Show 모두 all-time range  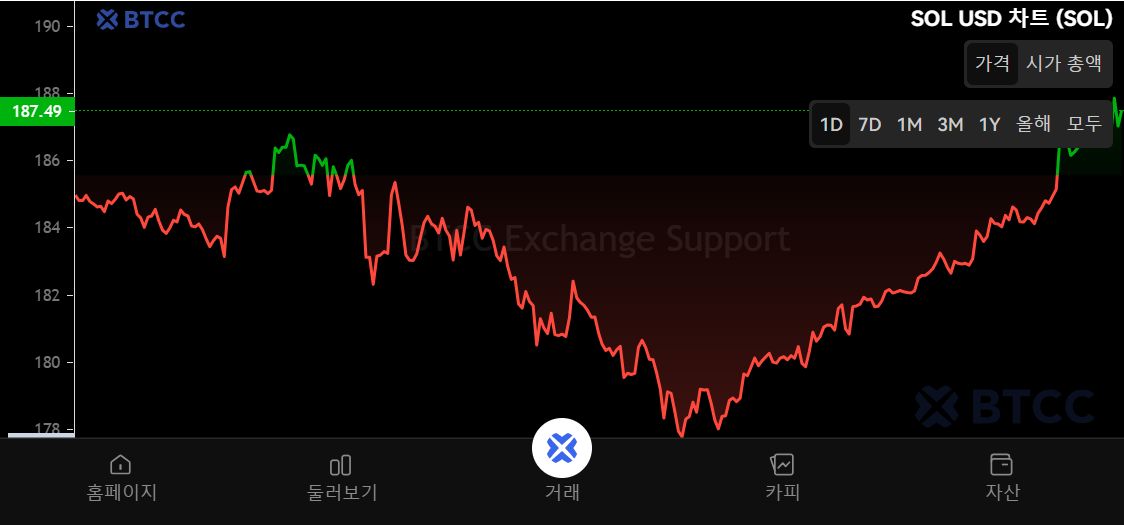click(x=1084, y=125)
